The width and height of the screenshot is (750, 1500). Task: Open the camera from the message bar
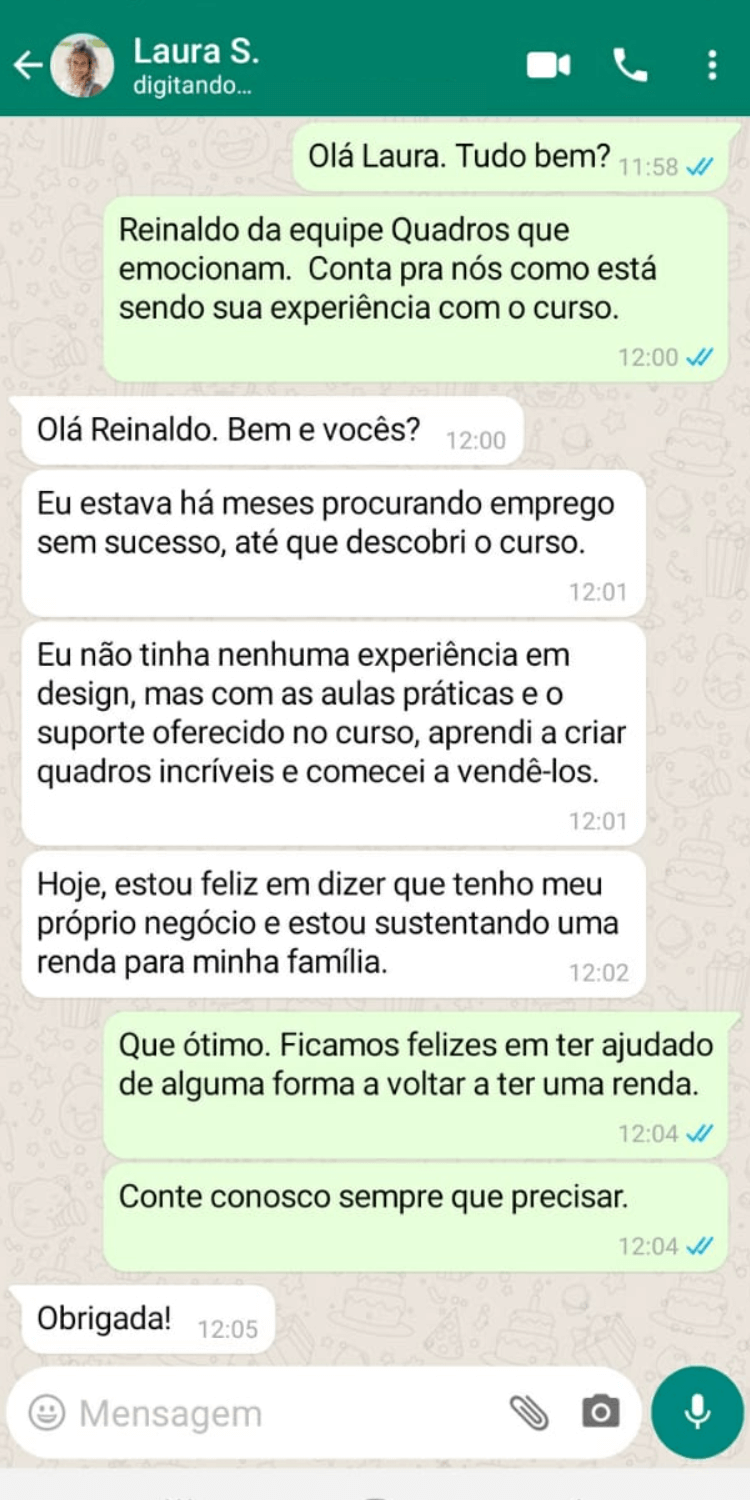point(600,1413)
